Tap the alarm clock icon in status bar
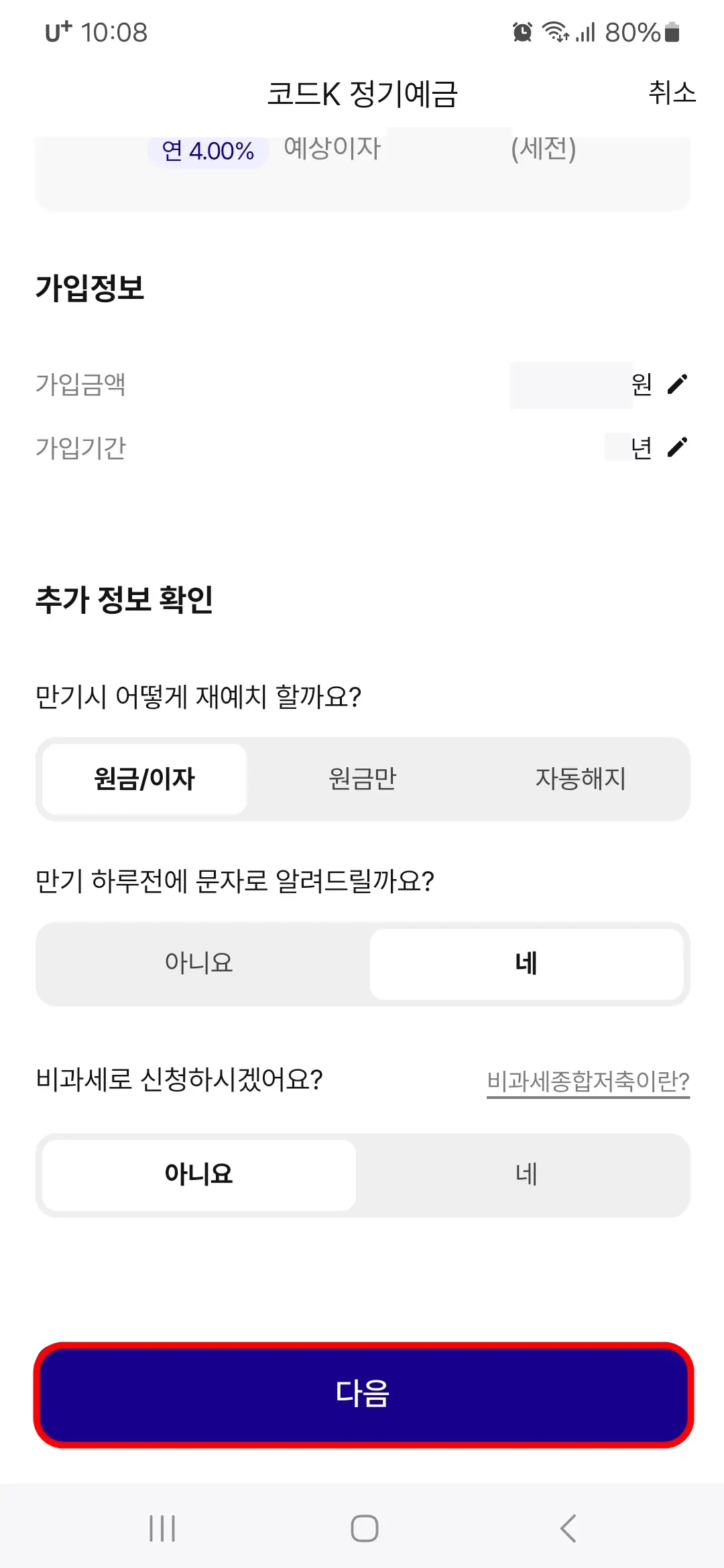Image resolution: width=724 pixels, height=1568 pixels. pyautogui.click(x=522, y=32)
